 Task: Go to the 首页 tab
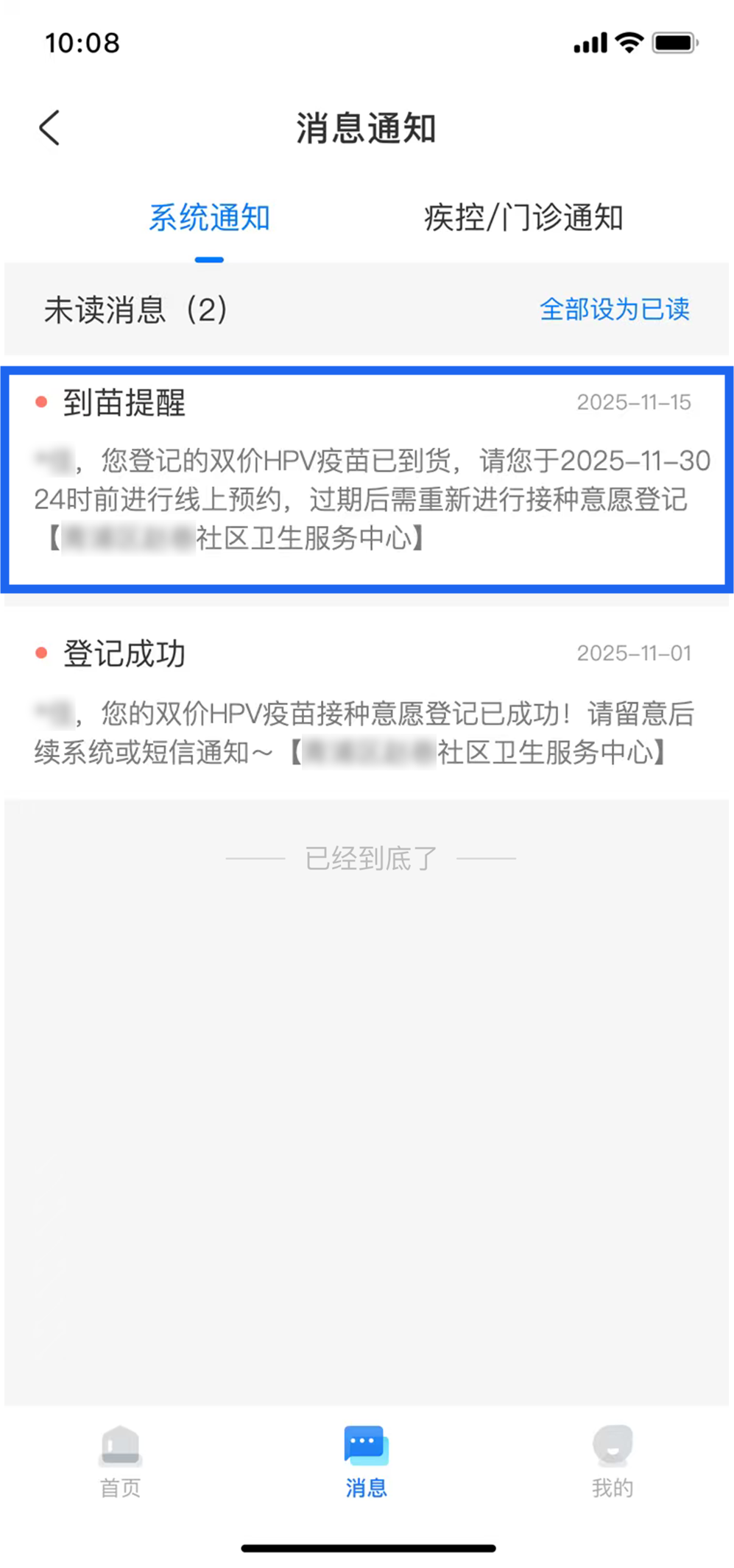[x=121, y=1461]
